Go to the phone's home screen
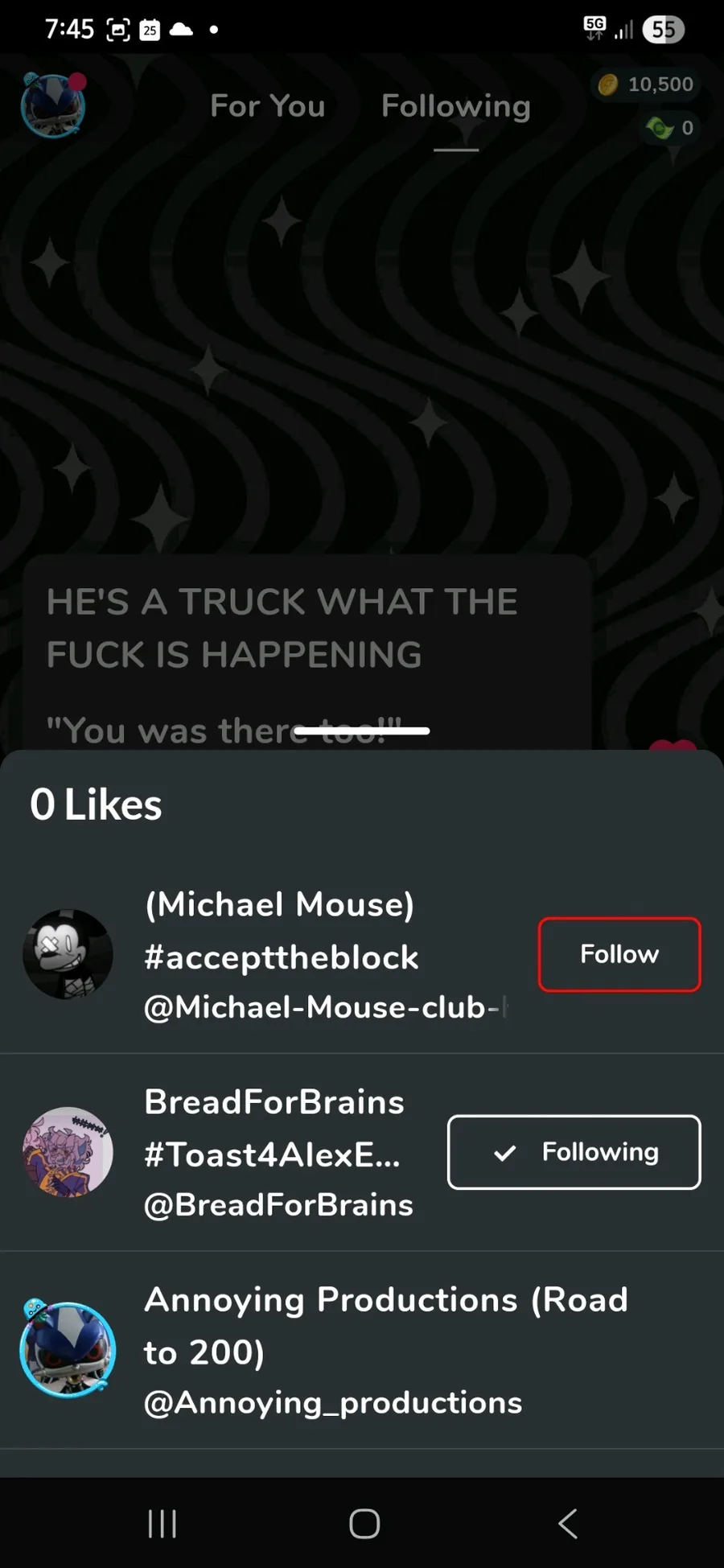The height and width of the screenshot is (1568, 724). [x=364, y=1523]
